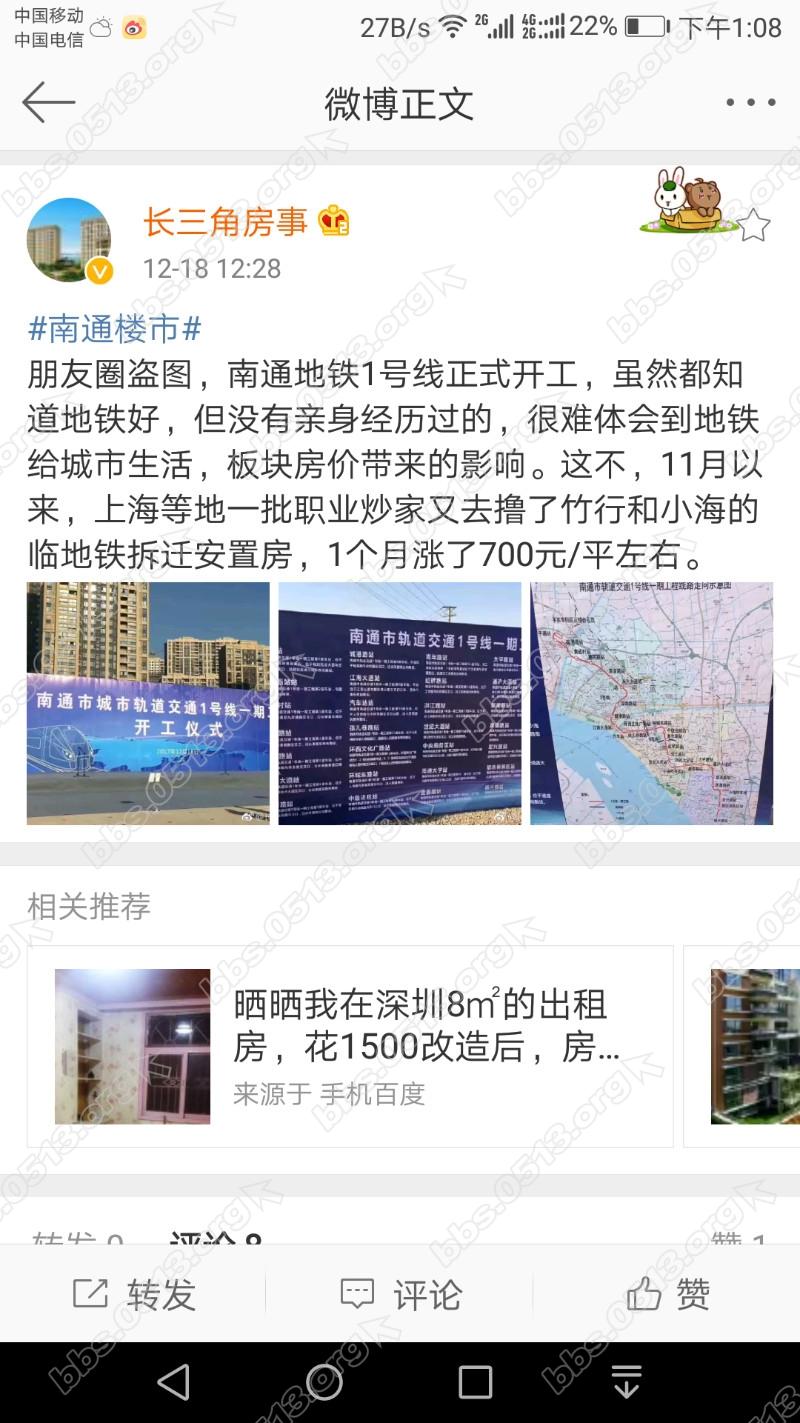Open the #南通楼市# hashtag topic

(115, 328)
